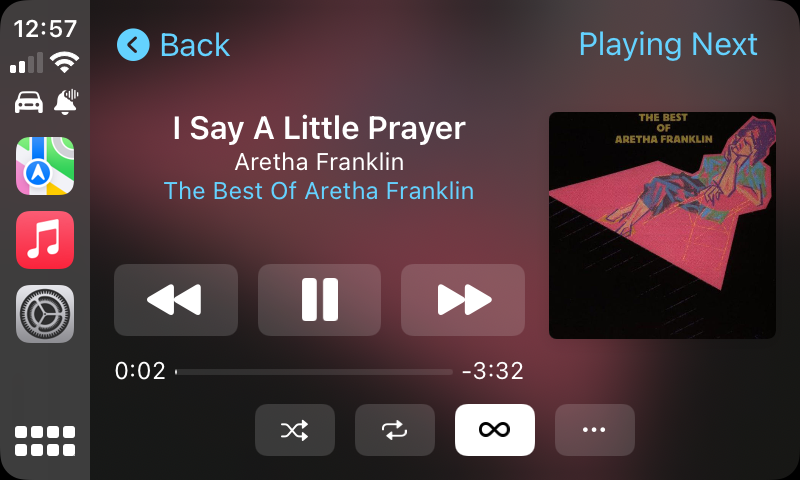The width and height of the screenshot is (800, 480).
Task: Launch Maps from the sidebar
Action: click(45, 166)
